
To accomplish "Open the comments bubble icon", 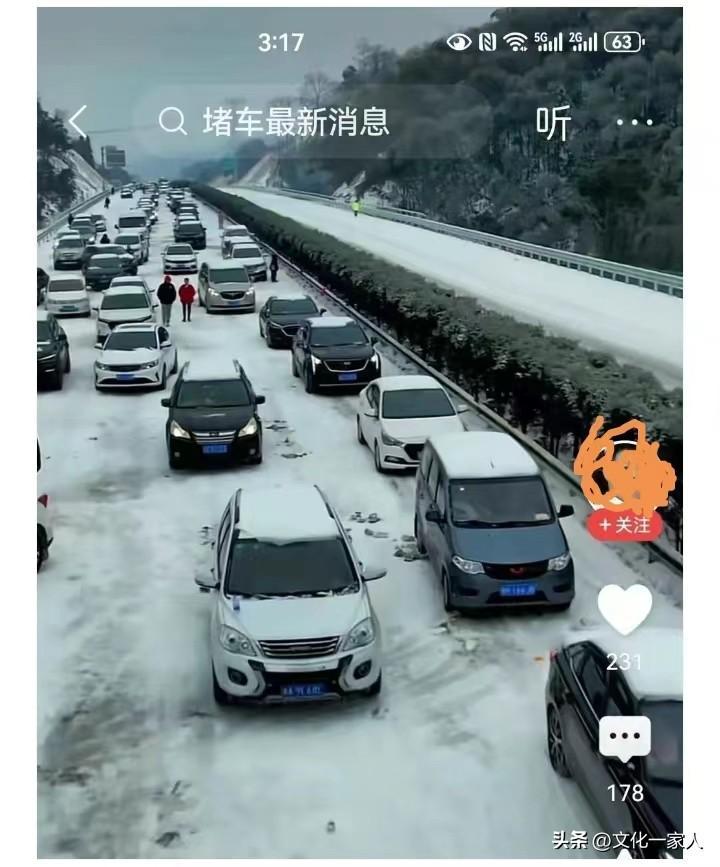I will click(625, 739).
